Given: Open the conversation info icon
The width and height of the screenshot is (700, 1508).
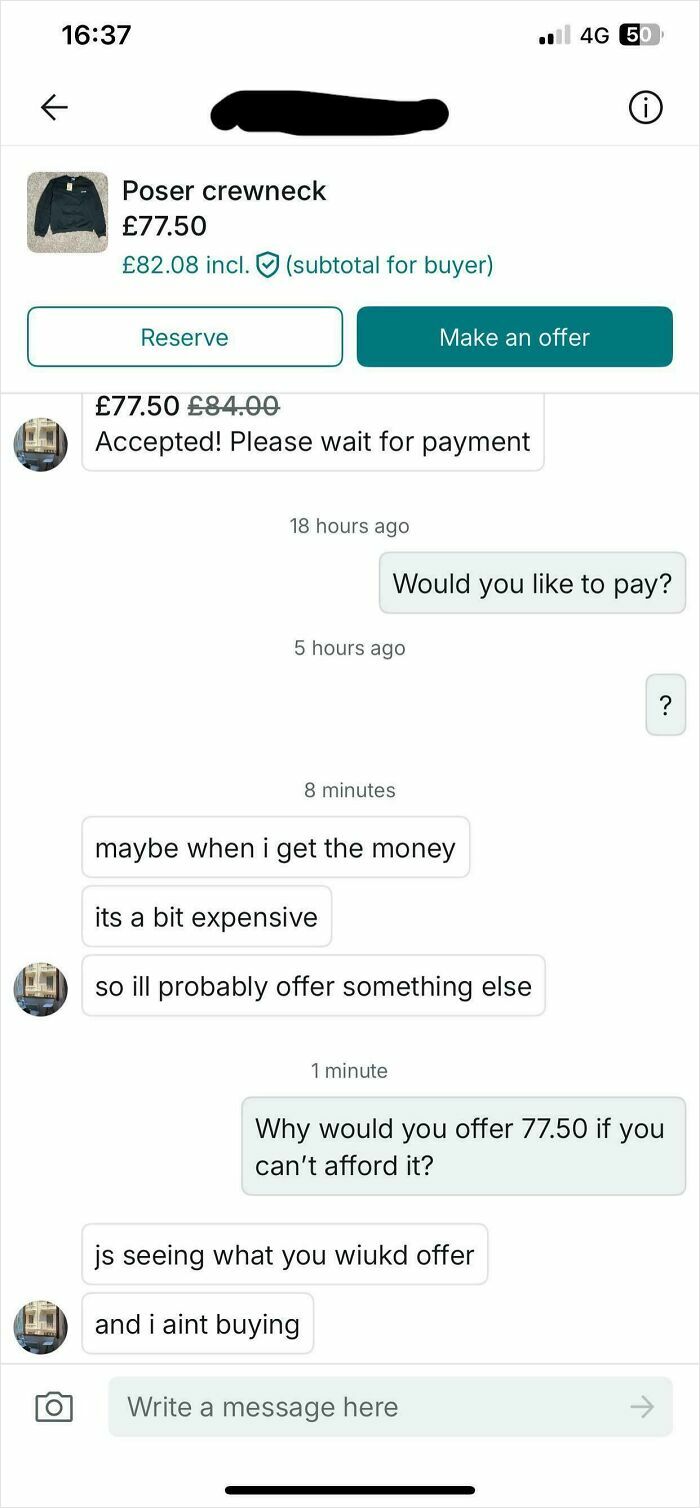Looking at the screenshot, I should coord(645,107).
